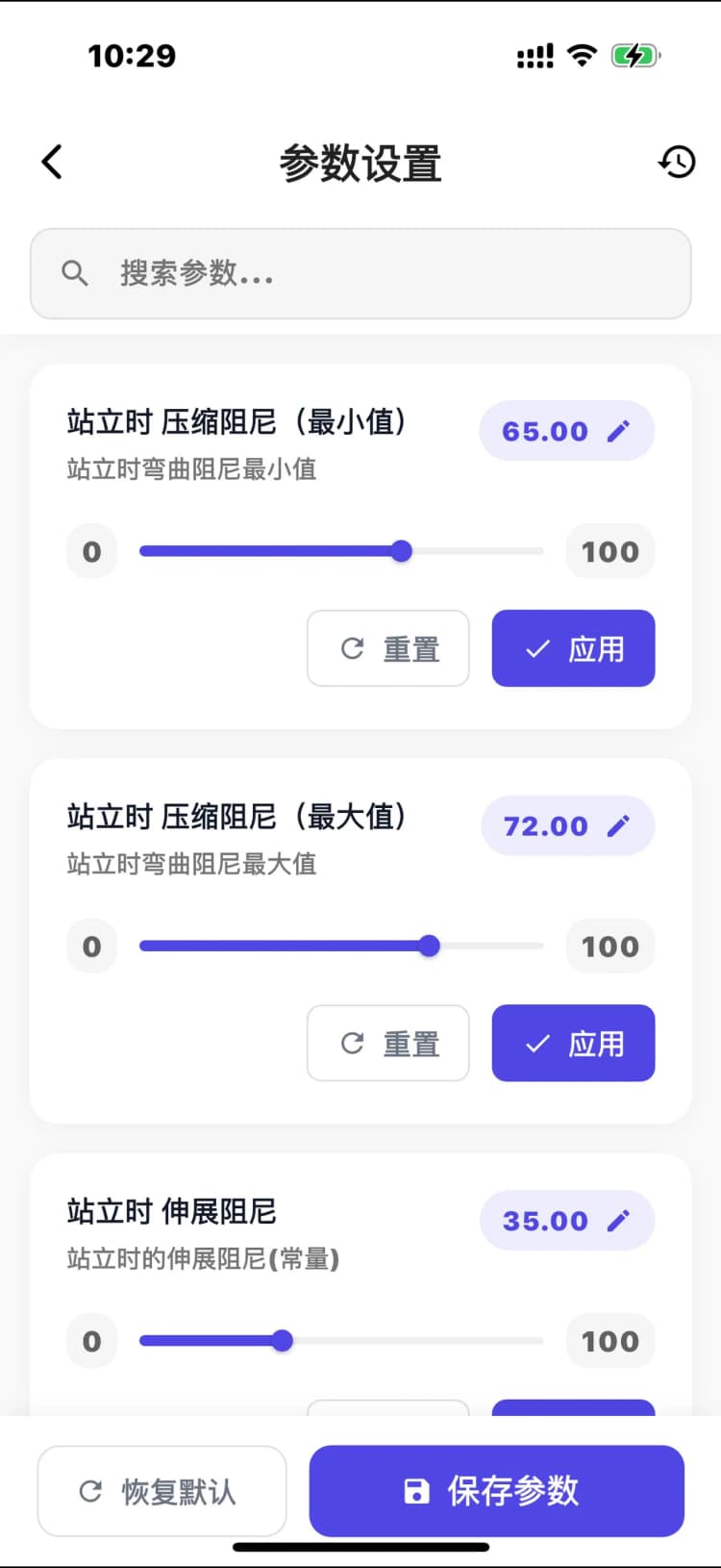The height and width of the screenshot is (1568, 721).
Task: Tap the pencil to edit value 65.00
Action: tap(621, 431)
